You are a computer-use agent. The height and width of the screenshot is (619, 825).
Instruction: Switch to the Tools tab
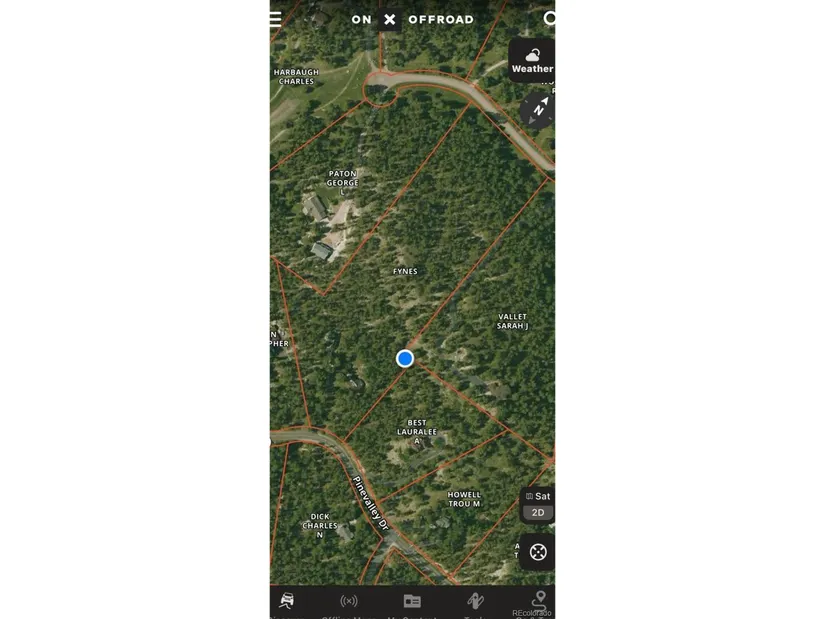[475, 601]
